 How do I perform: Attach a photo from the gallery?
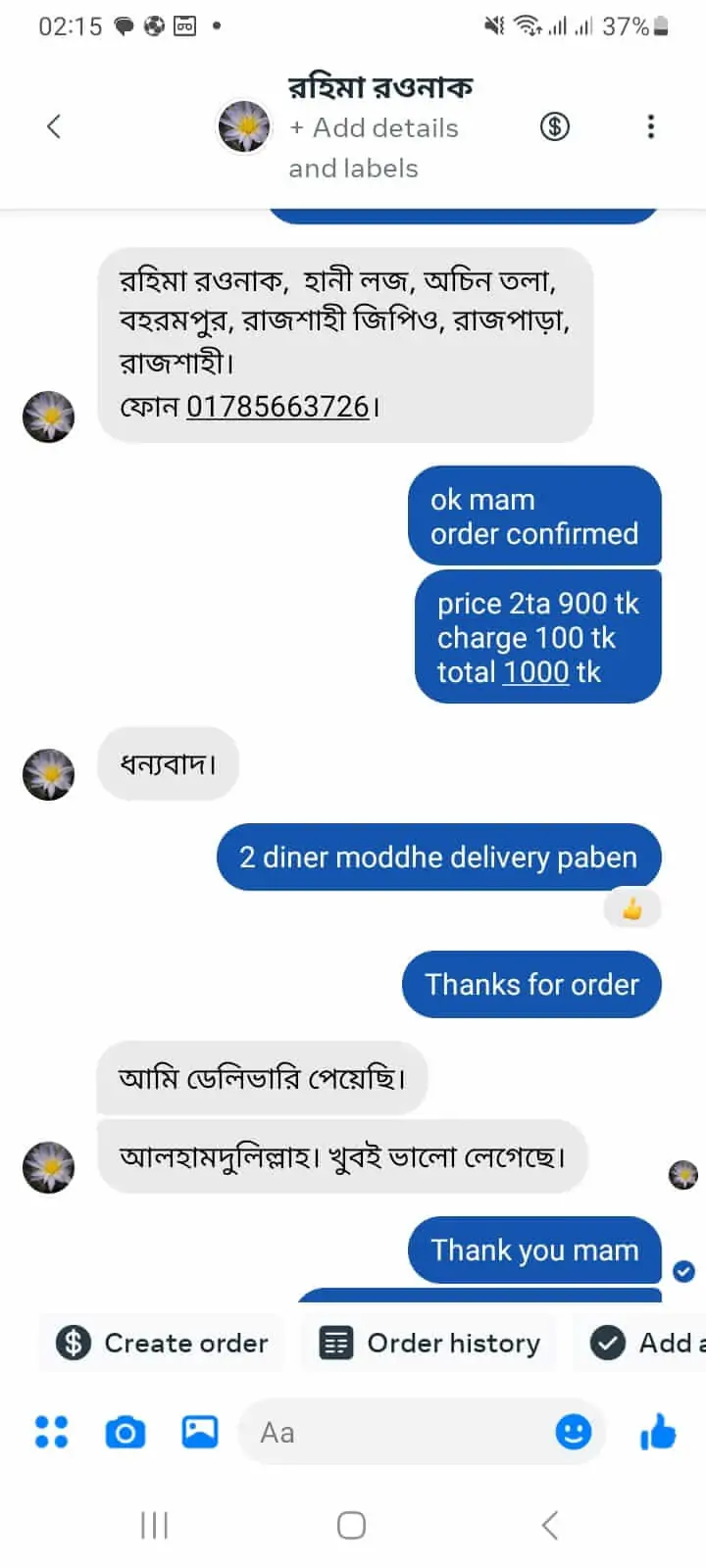pos(200,1432)
